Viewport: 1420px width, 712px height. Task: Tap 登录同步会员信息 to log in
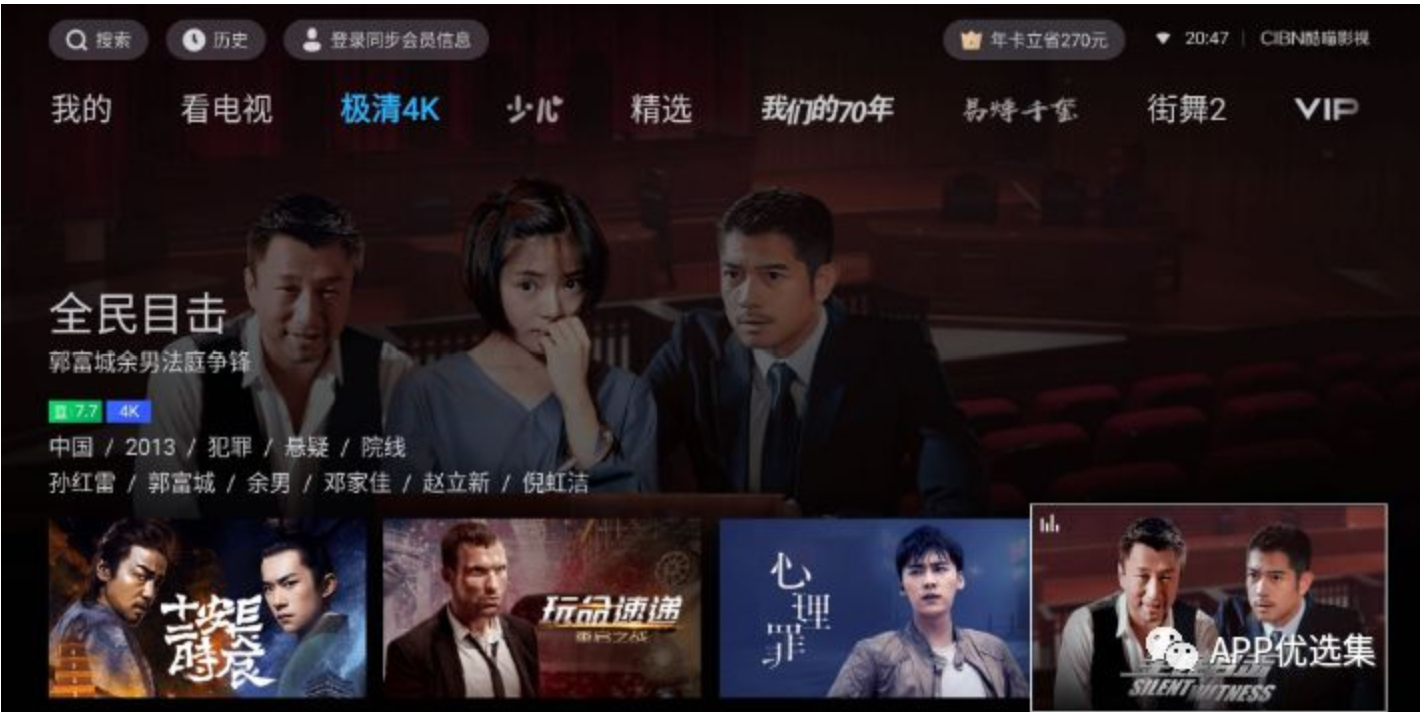click(386, 41)
